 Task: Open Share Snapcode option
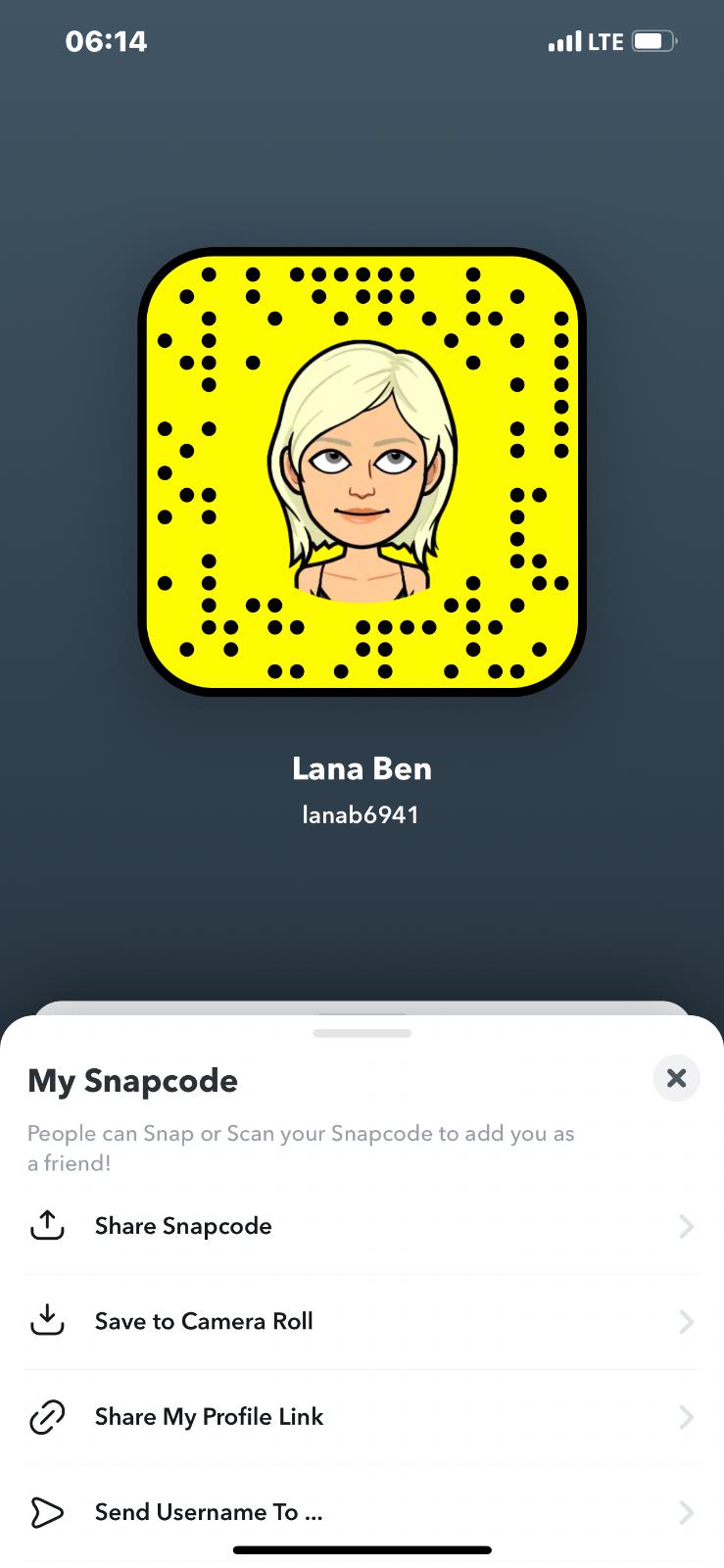183,1226
